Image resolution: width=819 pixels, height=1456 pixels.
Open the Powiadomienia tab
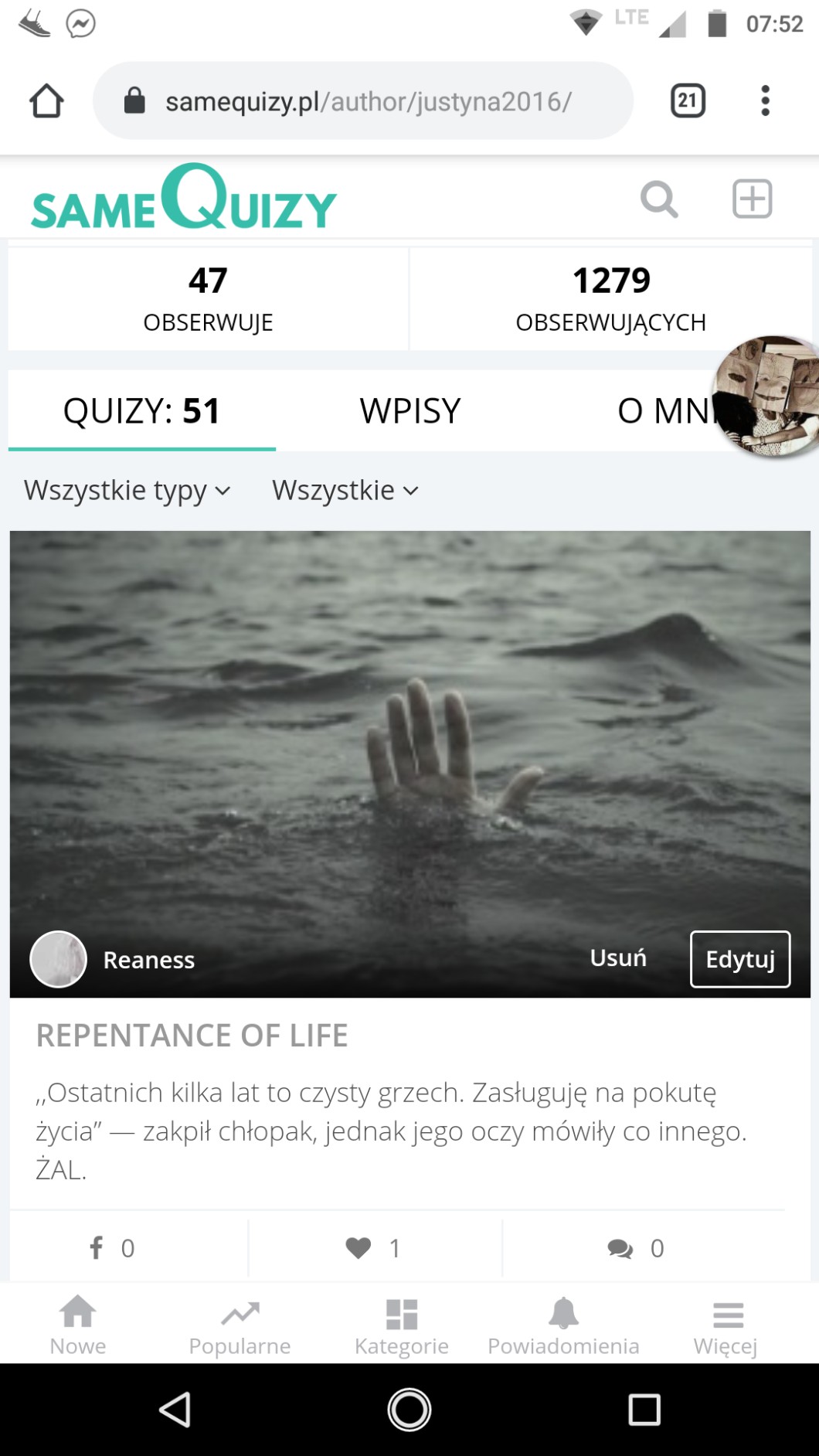pyautogui.click(x=563, y=1327)
